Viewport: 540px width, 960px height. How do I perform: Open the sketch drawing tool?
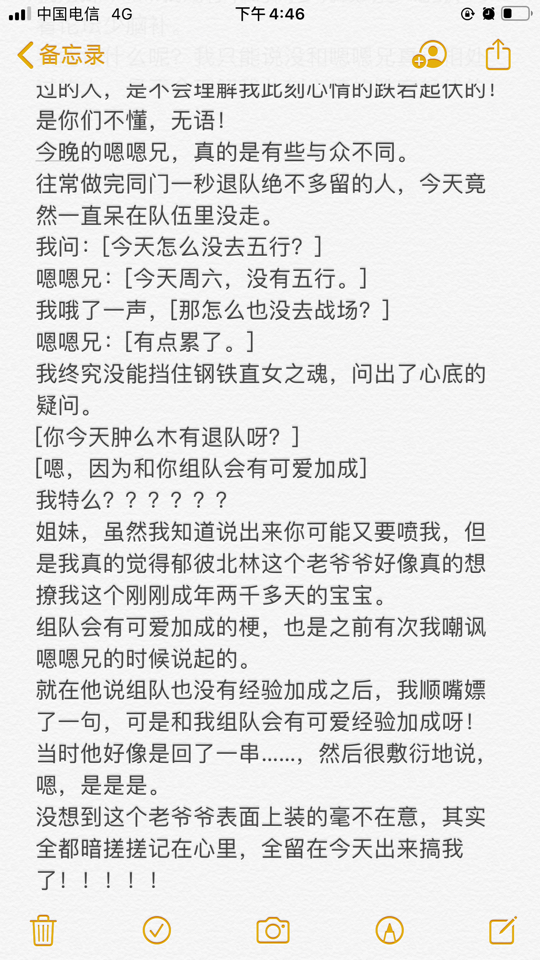[389, 930]
